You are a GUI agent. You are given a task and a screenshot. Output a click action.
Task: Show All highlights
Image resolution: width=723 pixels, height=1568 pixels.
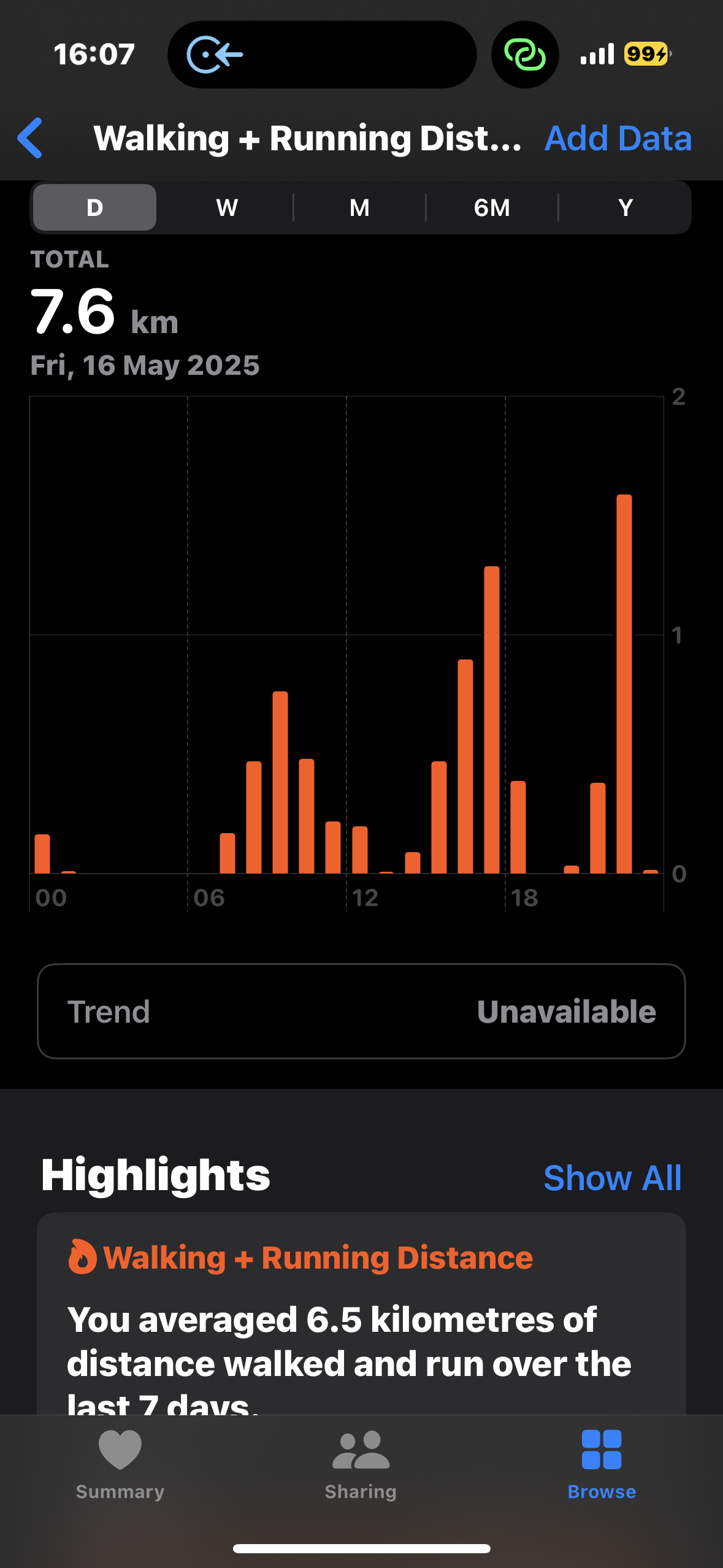coord(612,1178)
